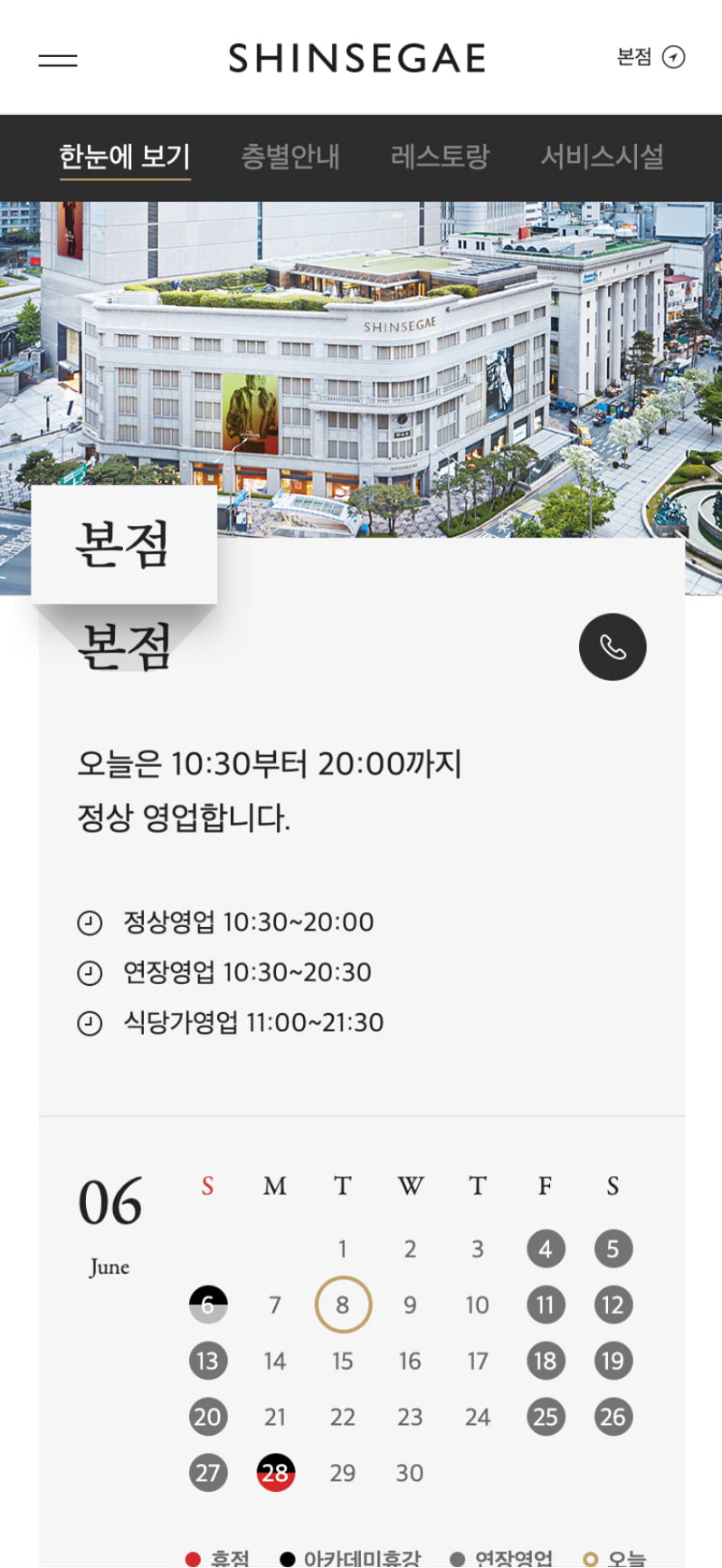
Task: Call the store using the phone icon
Action: (x=613, y=647)
